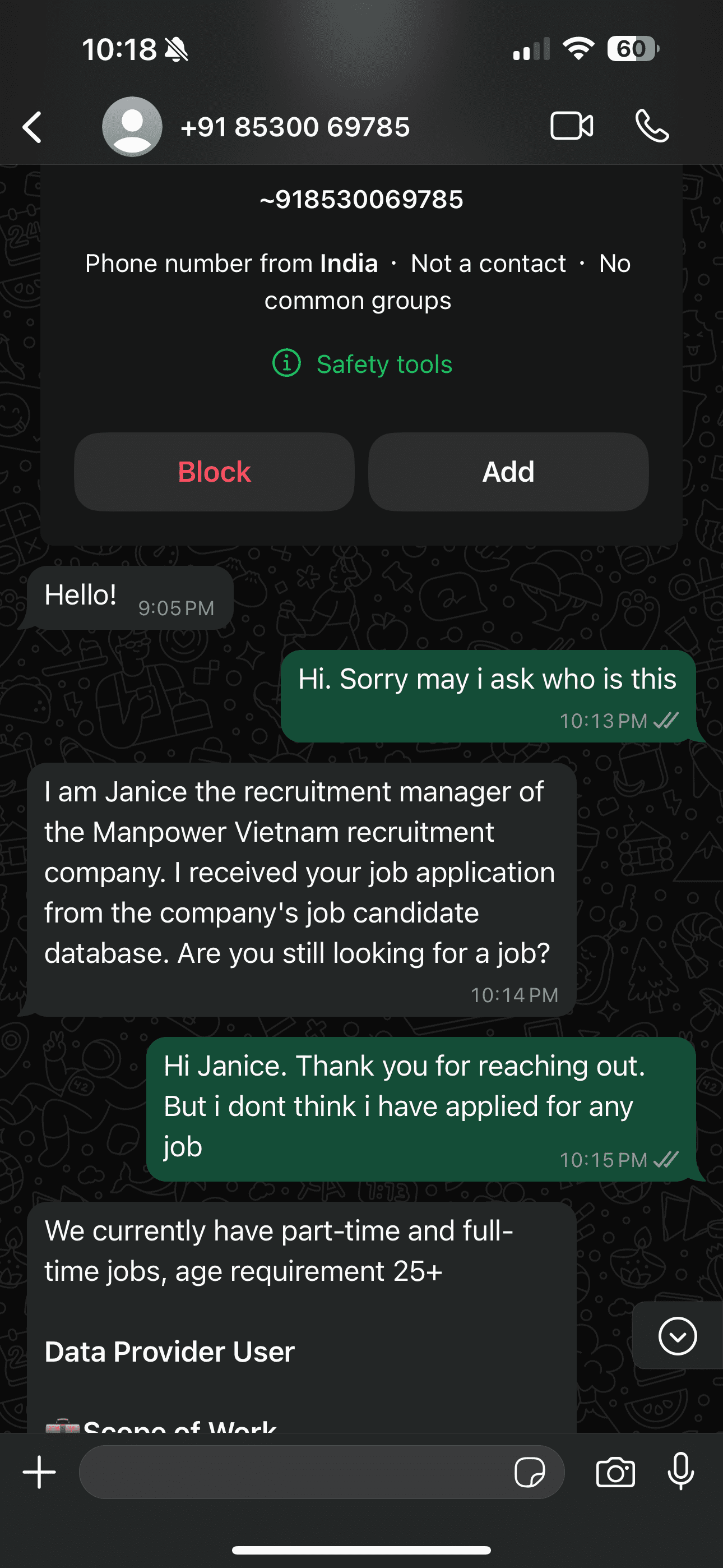Add +91 85300 69785 to contacts

pos(508,472)
